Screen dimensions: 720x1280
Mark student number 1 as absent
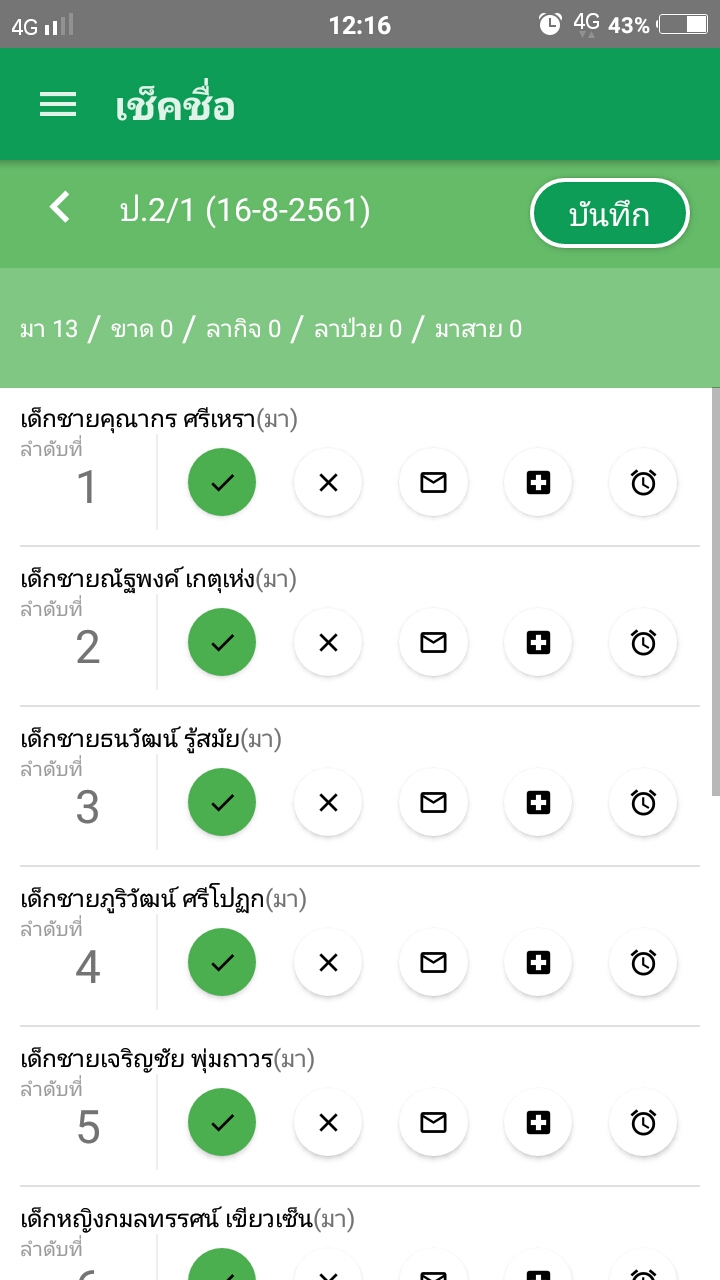(x=328, y=483)
